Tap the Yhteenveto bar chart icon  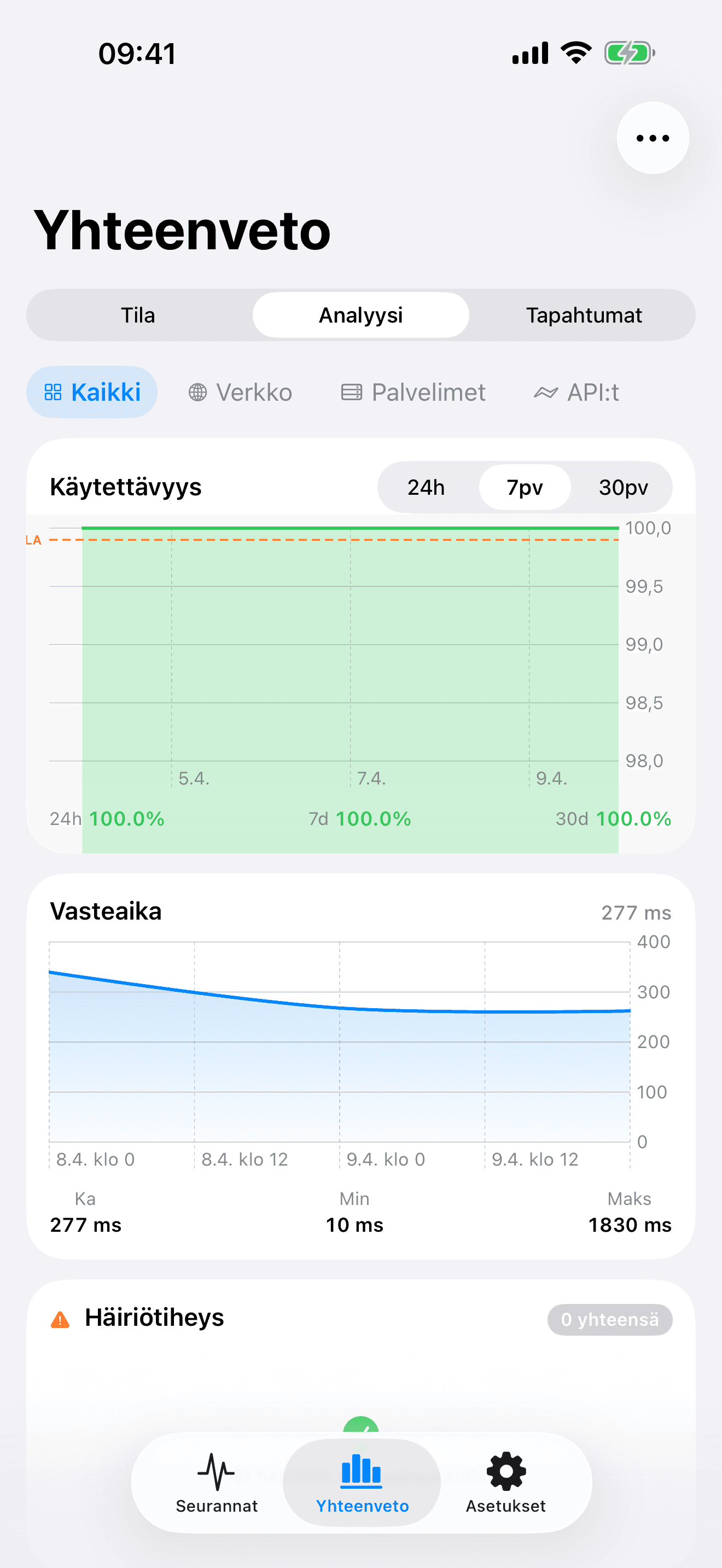pos(361,1470)
